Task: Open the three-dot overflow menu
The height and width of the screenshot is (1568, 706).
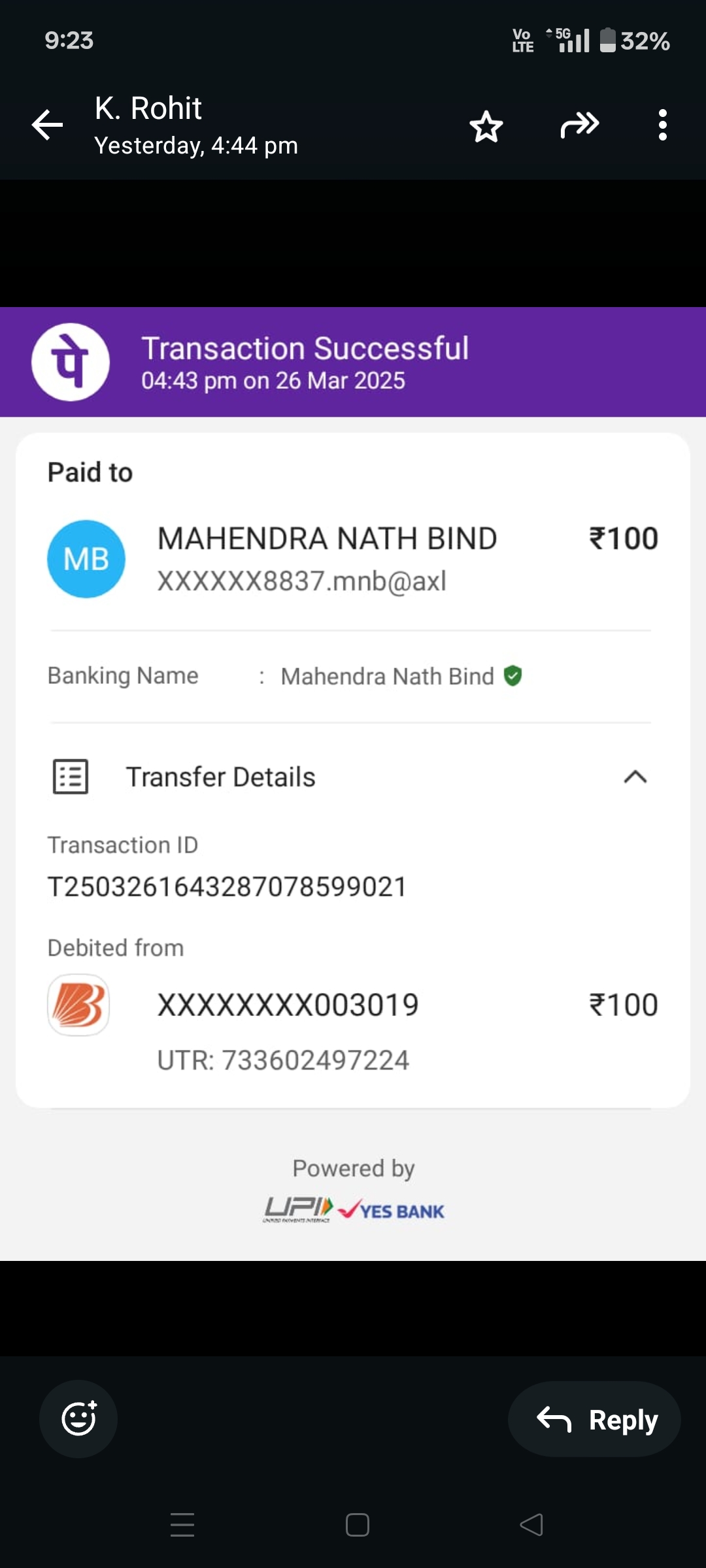Action: coord(662,125)
